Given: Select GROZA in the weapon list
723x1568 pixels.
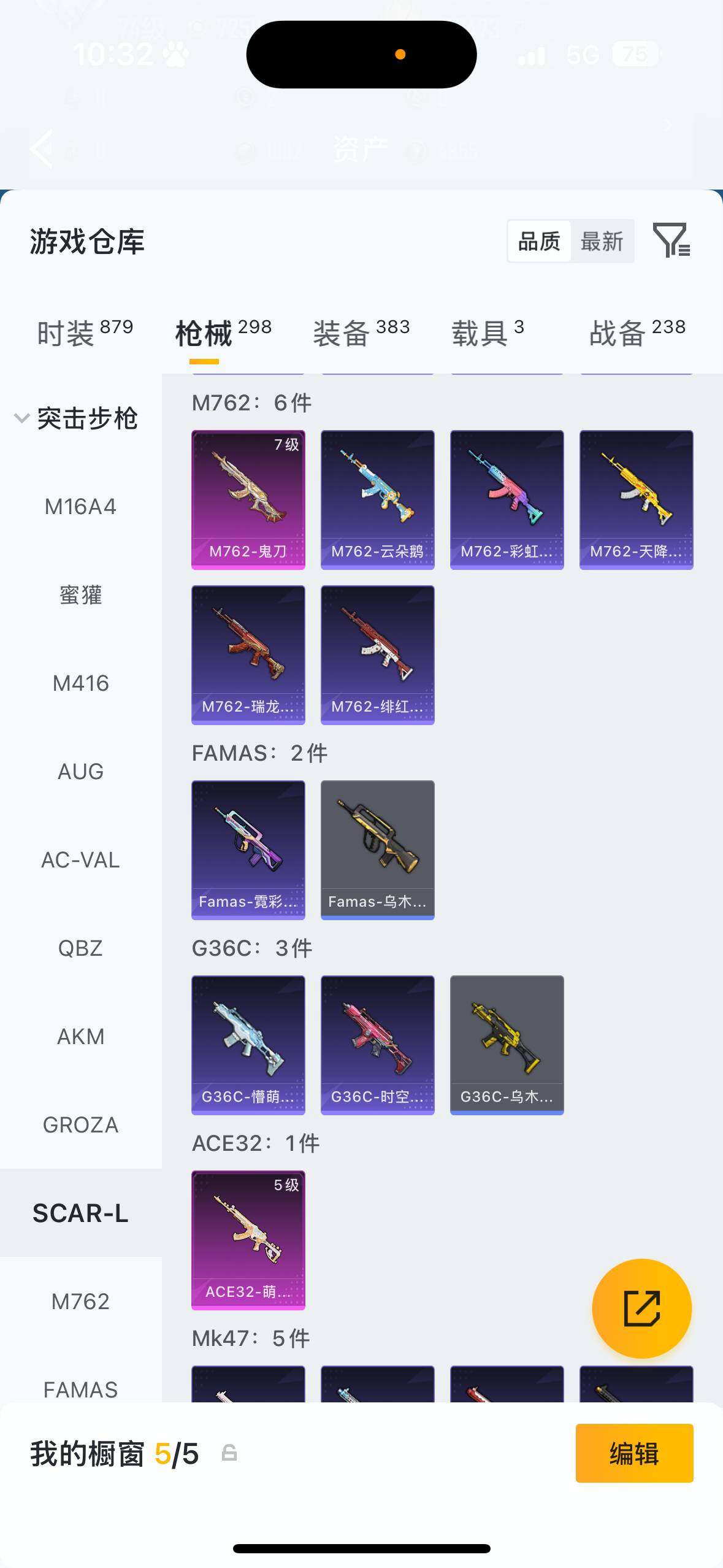Looking at the screenshot, I should [80, 1124].
